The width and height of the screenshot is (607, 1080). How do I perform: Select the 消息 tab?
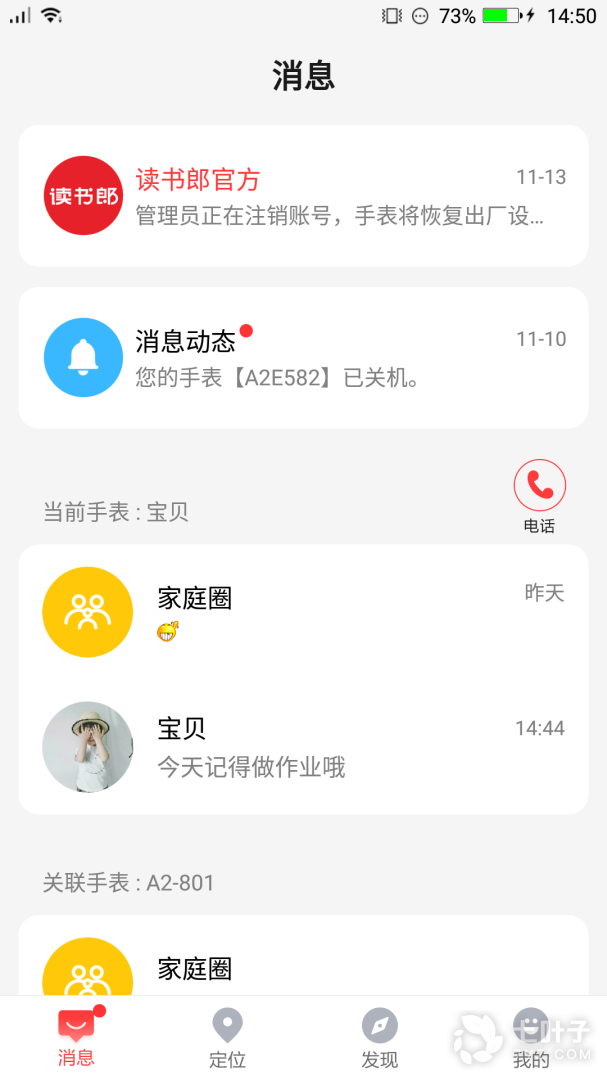[76, 1038]
